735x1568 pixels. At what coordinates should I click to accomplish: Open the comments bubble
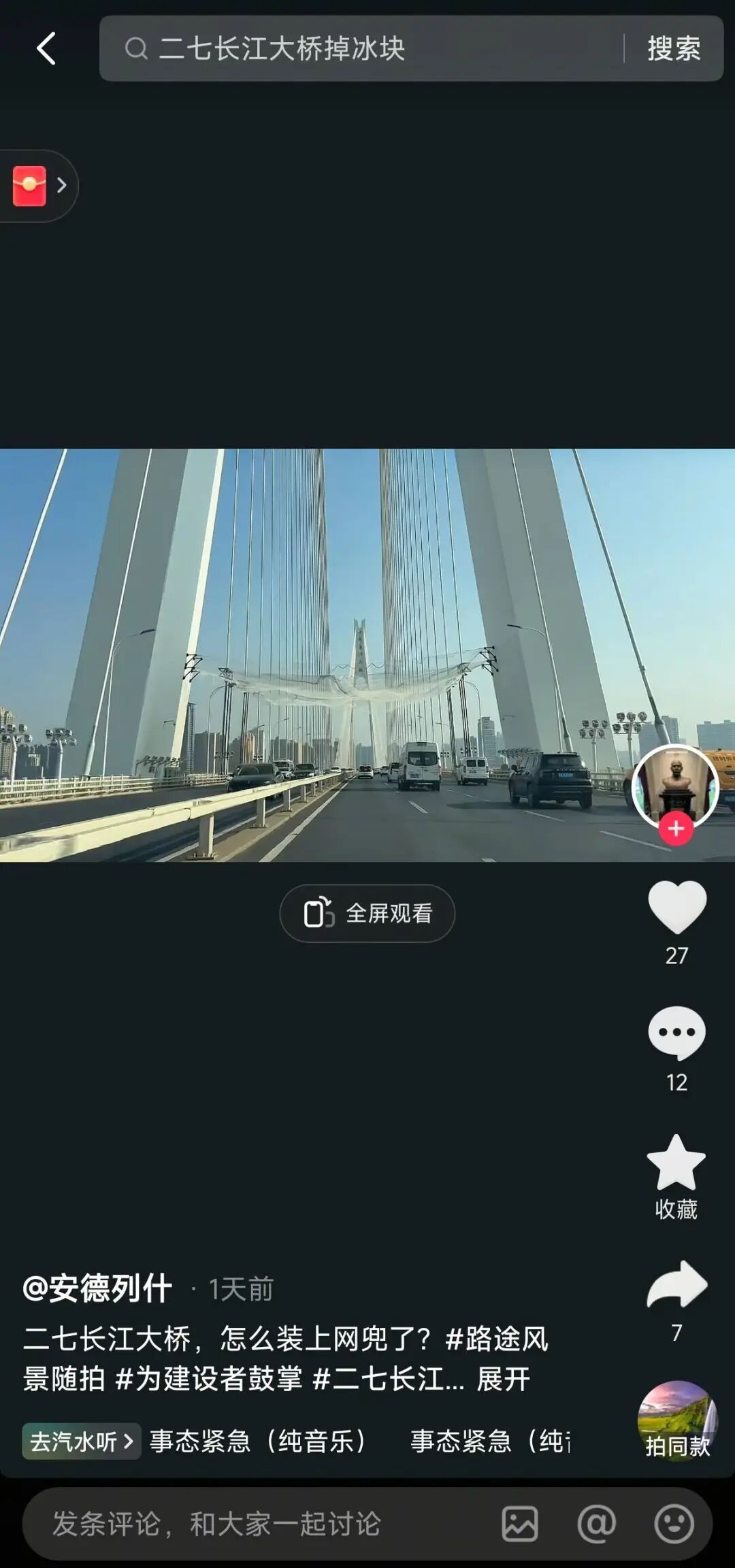click(676, 1033)
